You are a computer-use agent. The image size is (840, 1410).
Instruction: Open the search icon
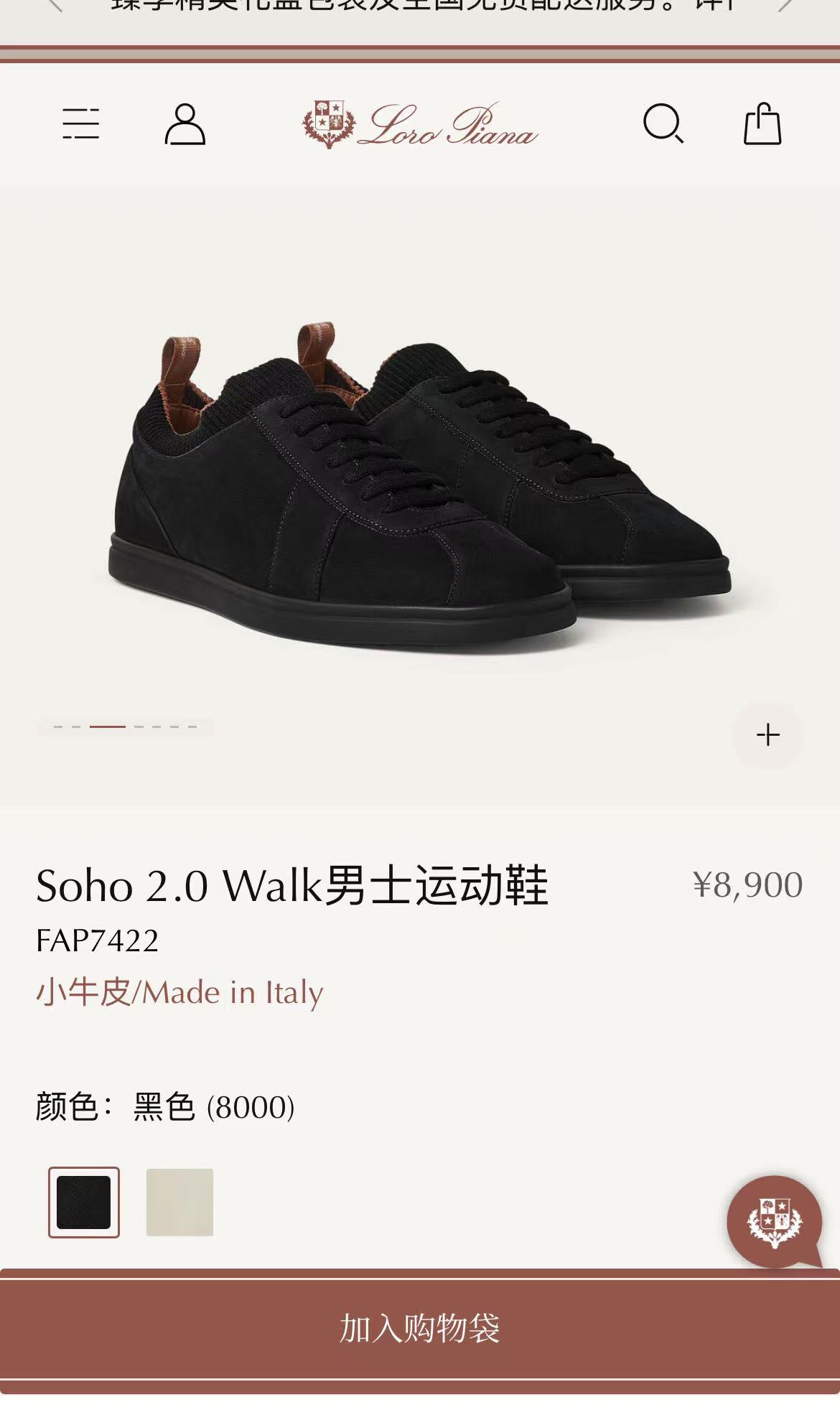pos(662,124)
